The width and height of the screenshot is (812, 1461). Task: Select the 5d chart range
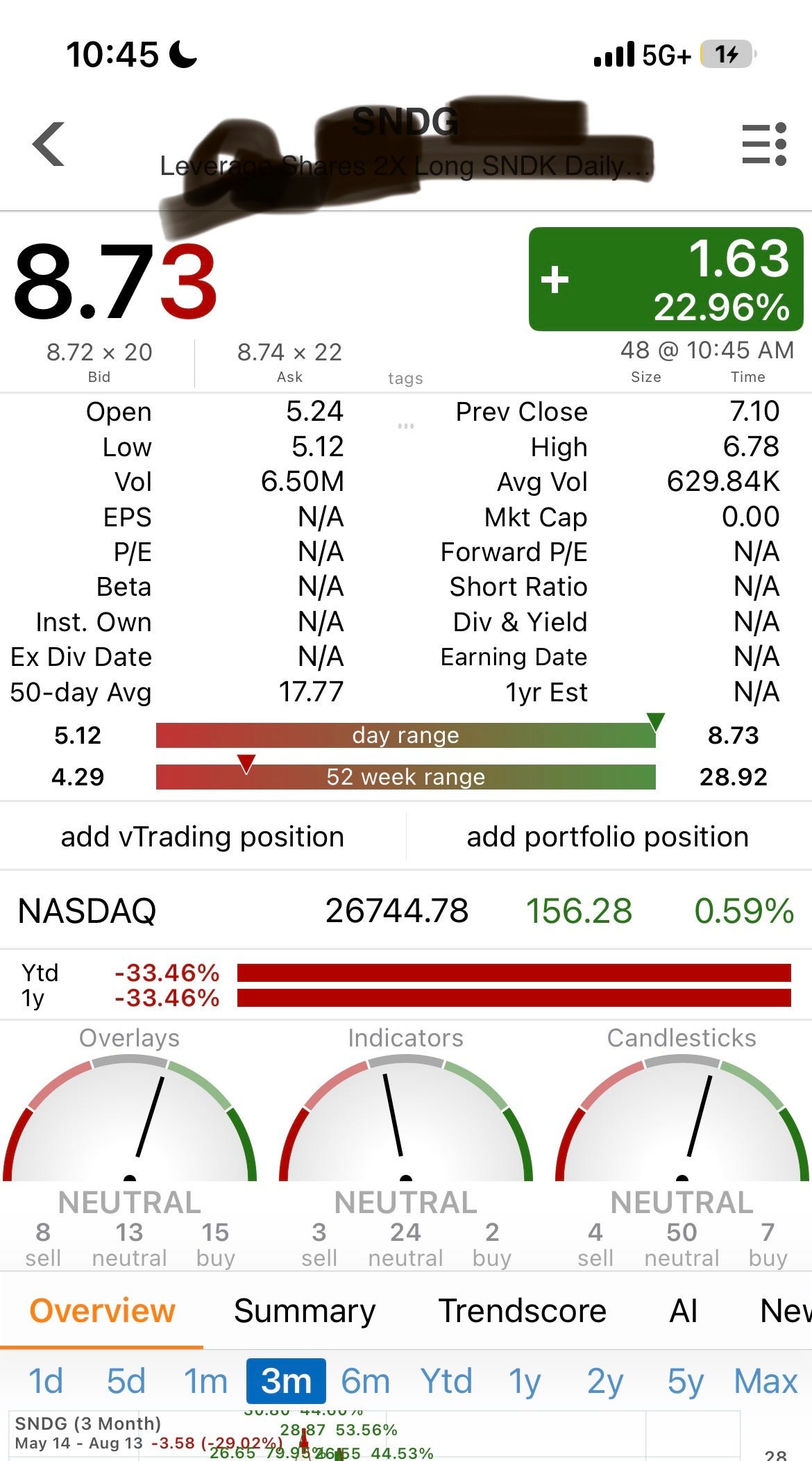(126, 1381)
